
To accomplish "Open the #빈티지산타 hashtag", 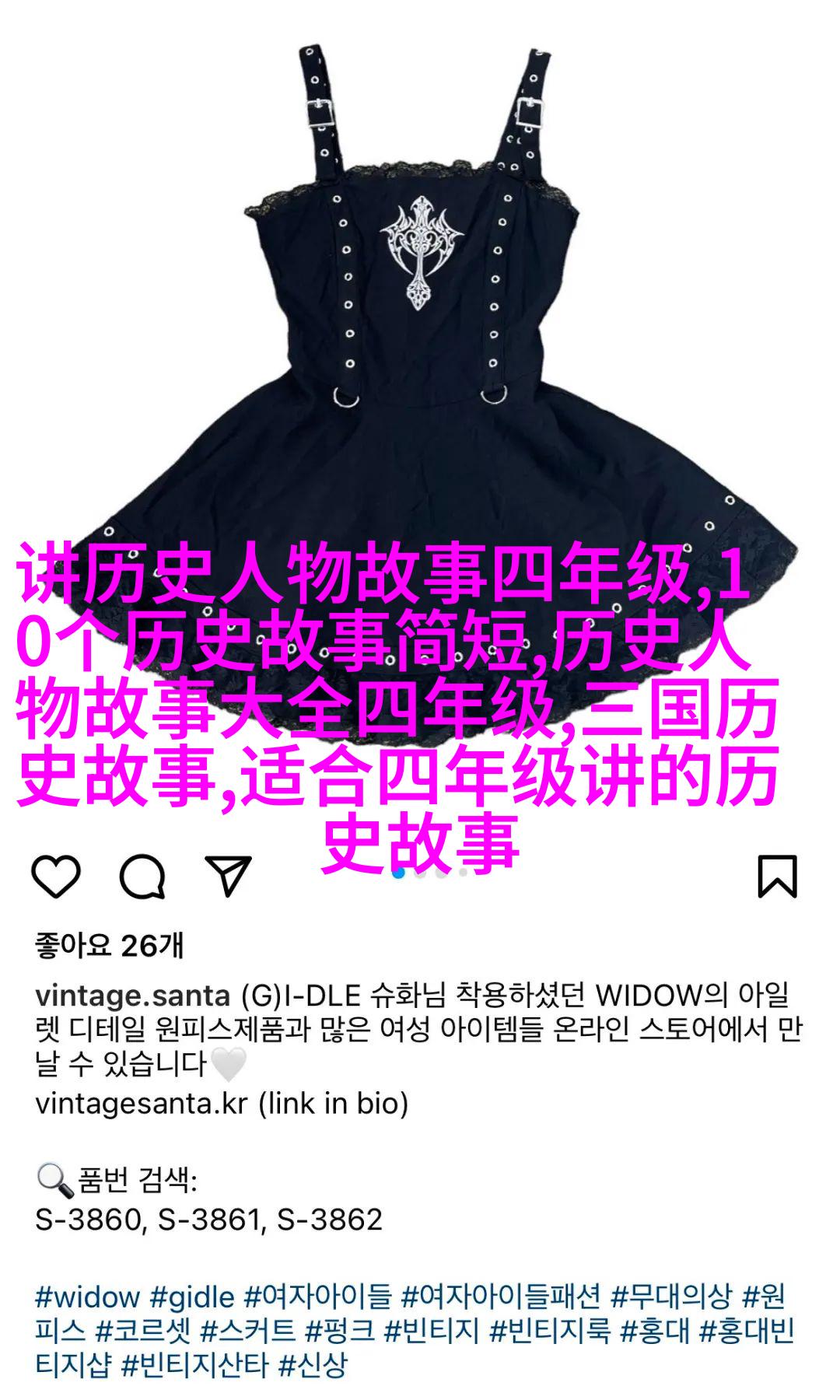I will point(195,1365).
